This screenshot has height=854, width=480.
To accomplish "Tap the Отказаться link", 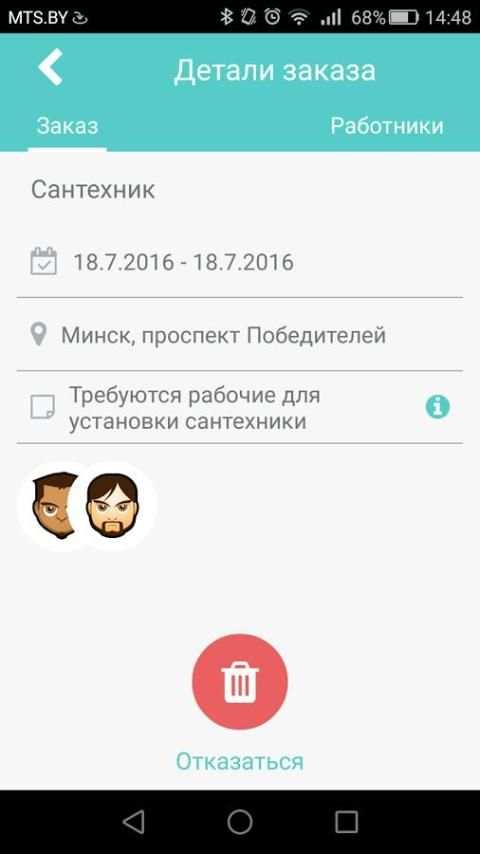I will tap(240, 761).
